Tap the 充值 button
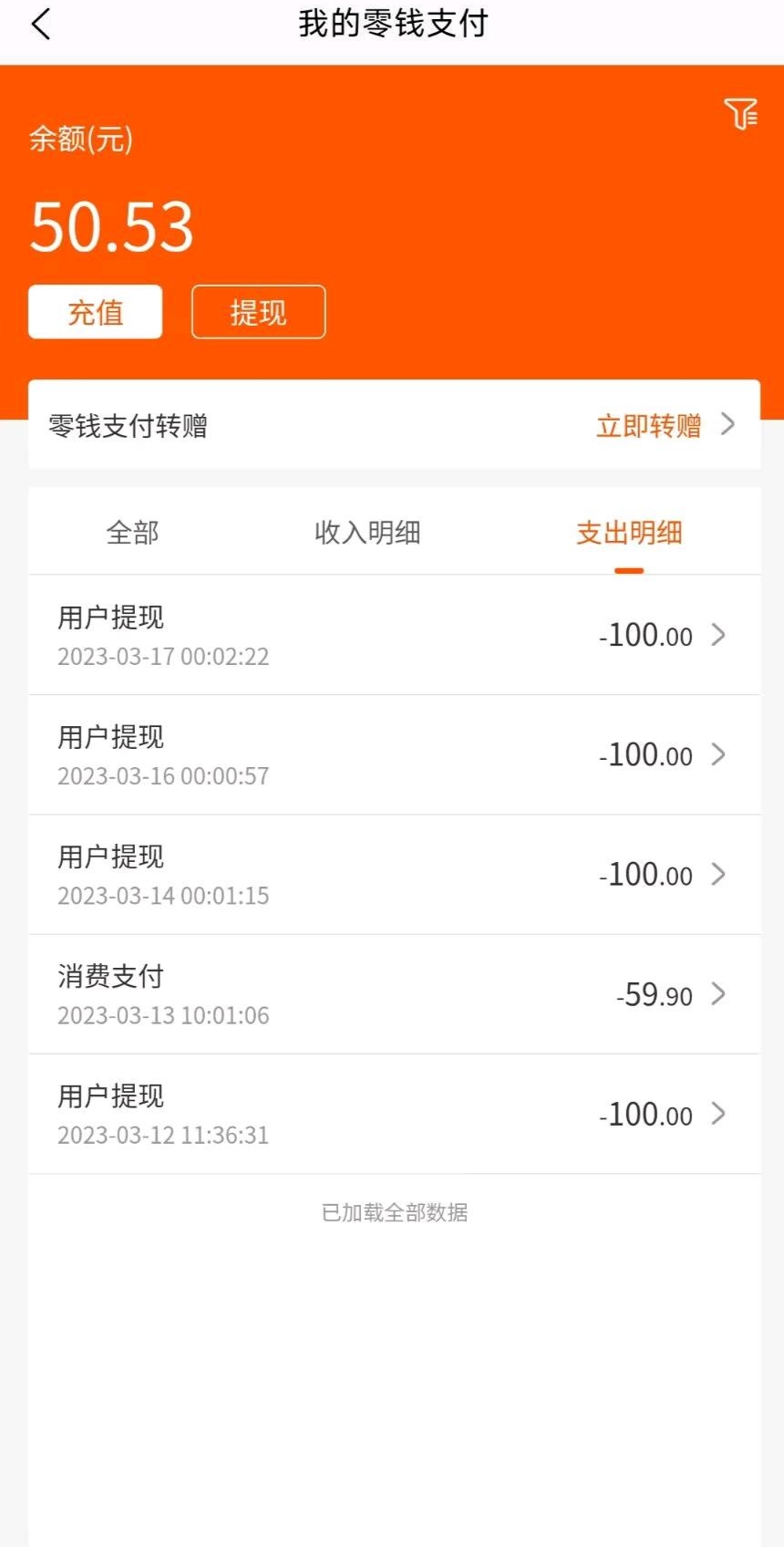784x1547 pixels. tap(96, 312)
